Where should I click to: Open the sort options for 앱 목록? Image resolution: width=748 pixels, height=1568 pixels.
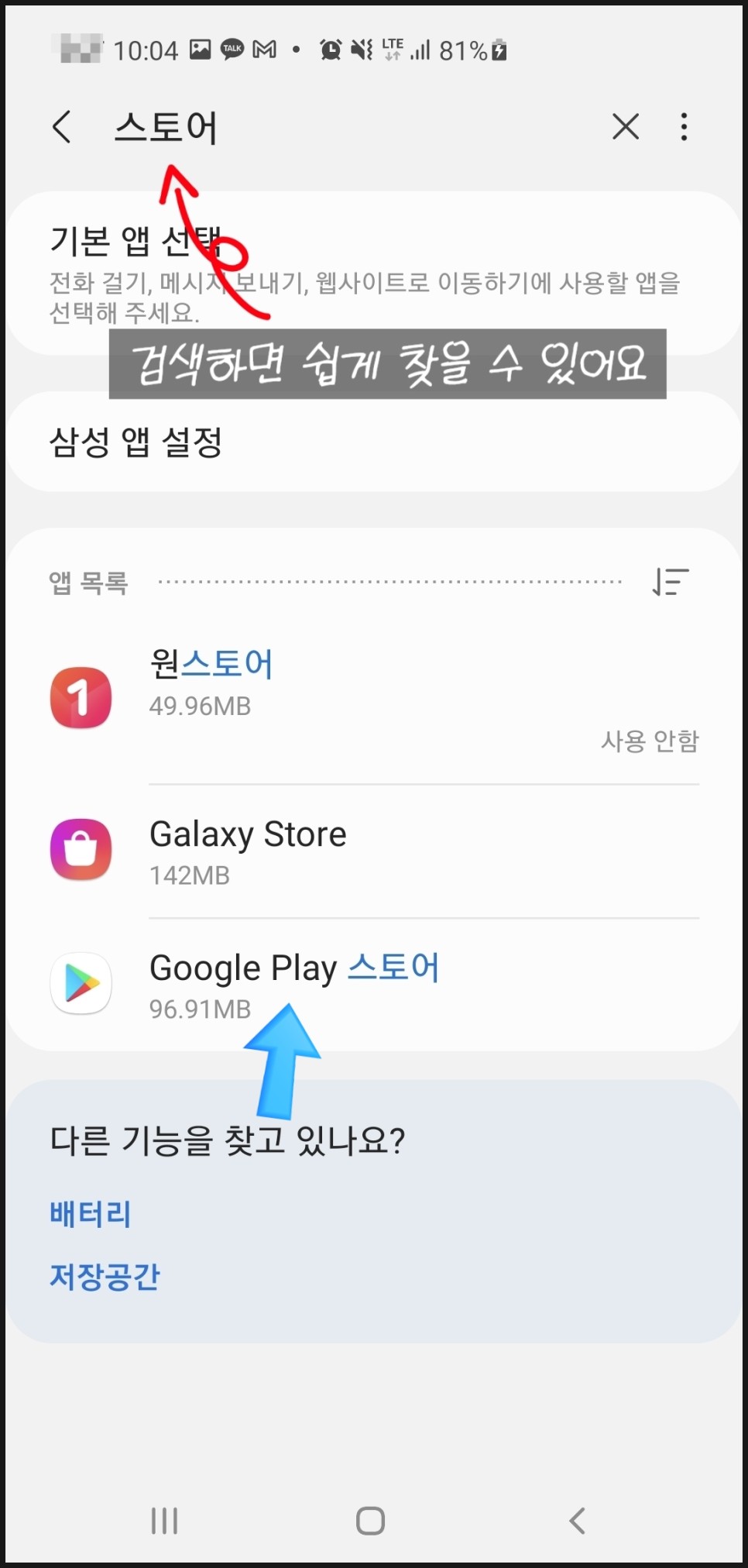(671, 582)
